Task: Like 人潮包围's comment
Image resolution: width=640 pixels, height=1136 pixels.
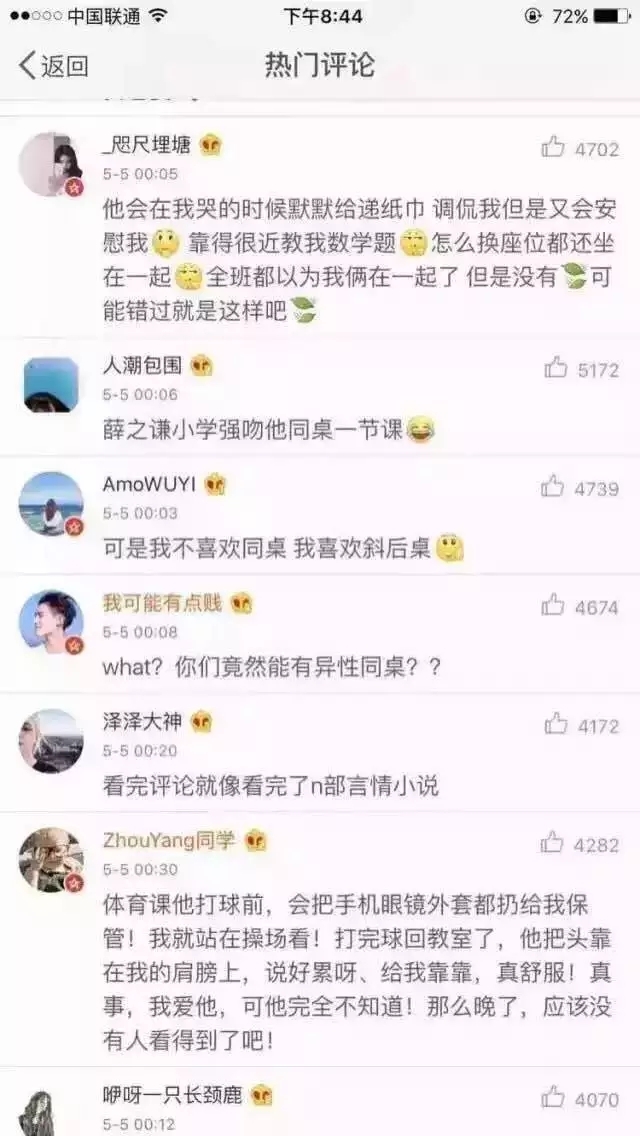Action: coord(556,368)
